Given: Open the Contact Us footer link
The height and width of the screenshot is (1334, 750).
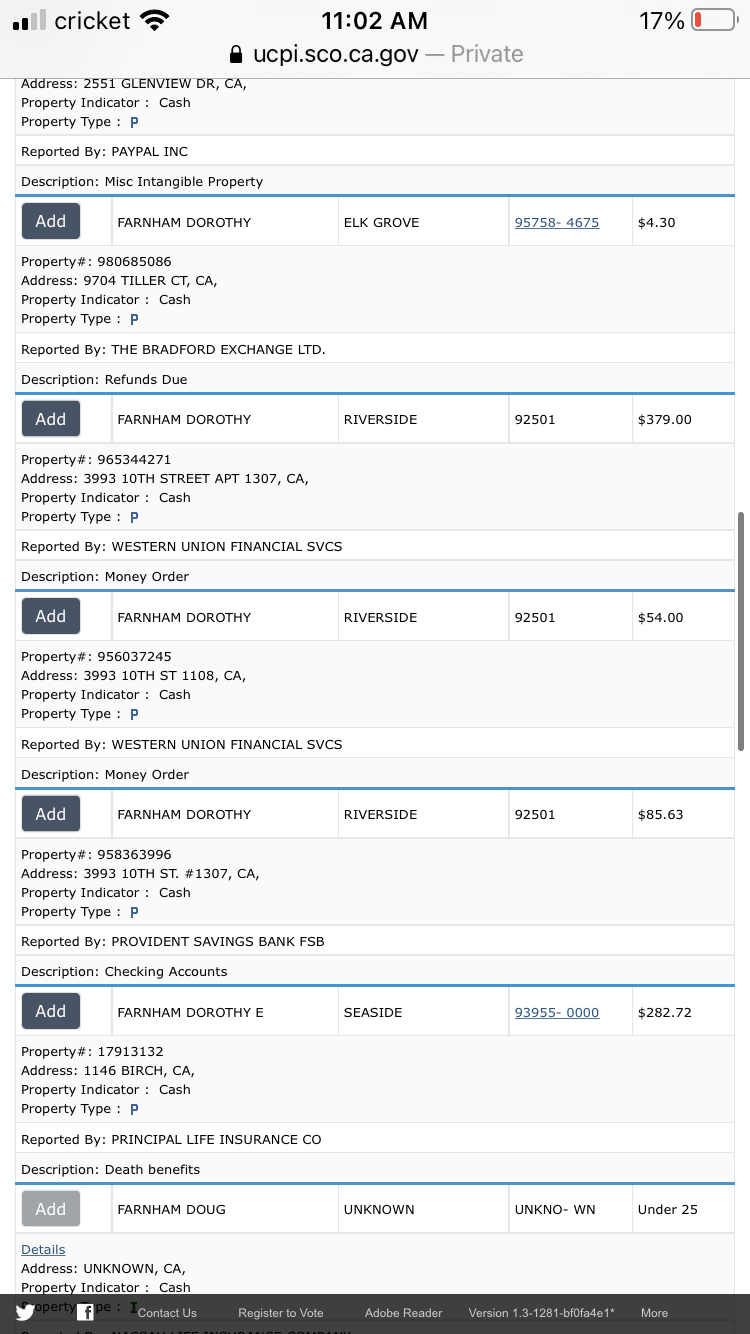Looking at the screenshot, I should [167, 1313].
